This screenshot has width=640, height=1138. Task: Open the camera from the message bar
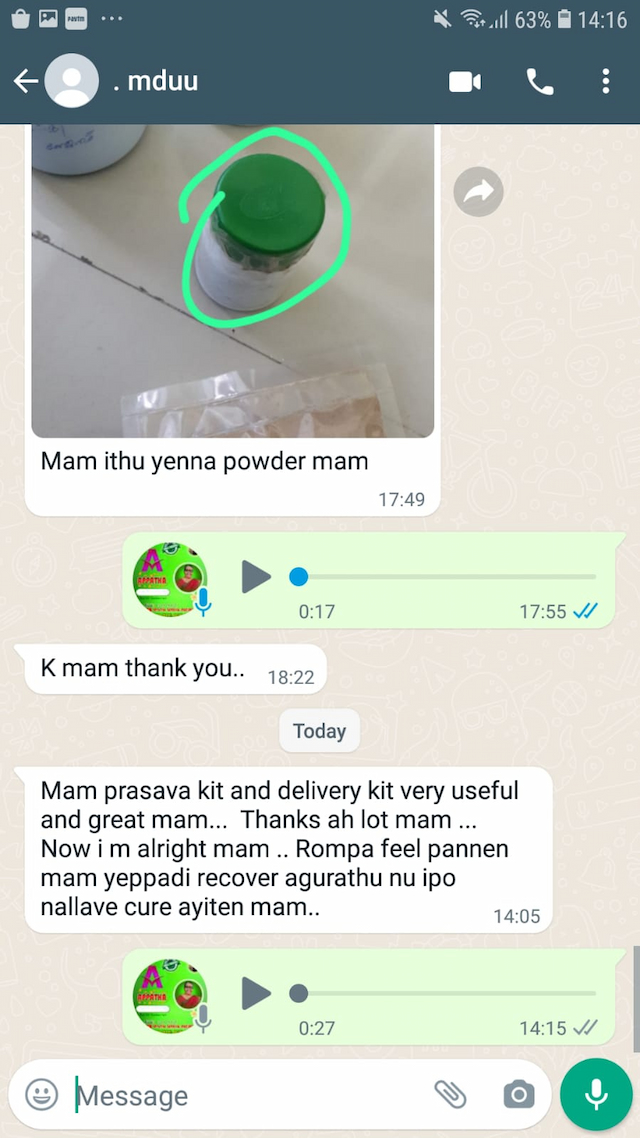pyautogui.click(x=518, y=1094)
